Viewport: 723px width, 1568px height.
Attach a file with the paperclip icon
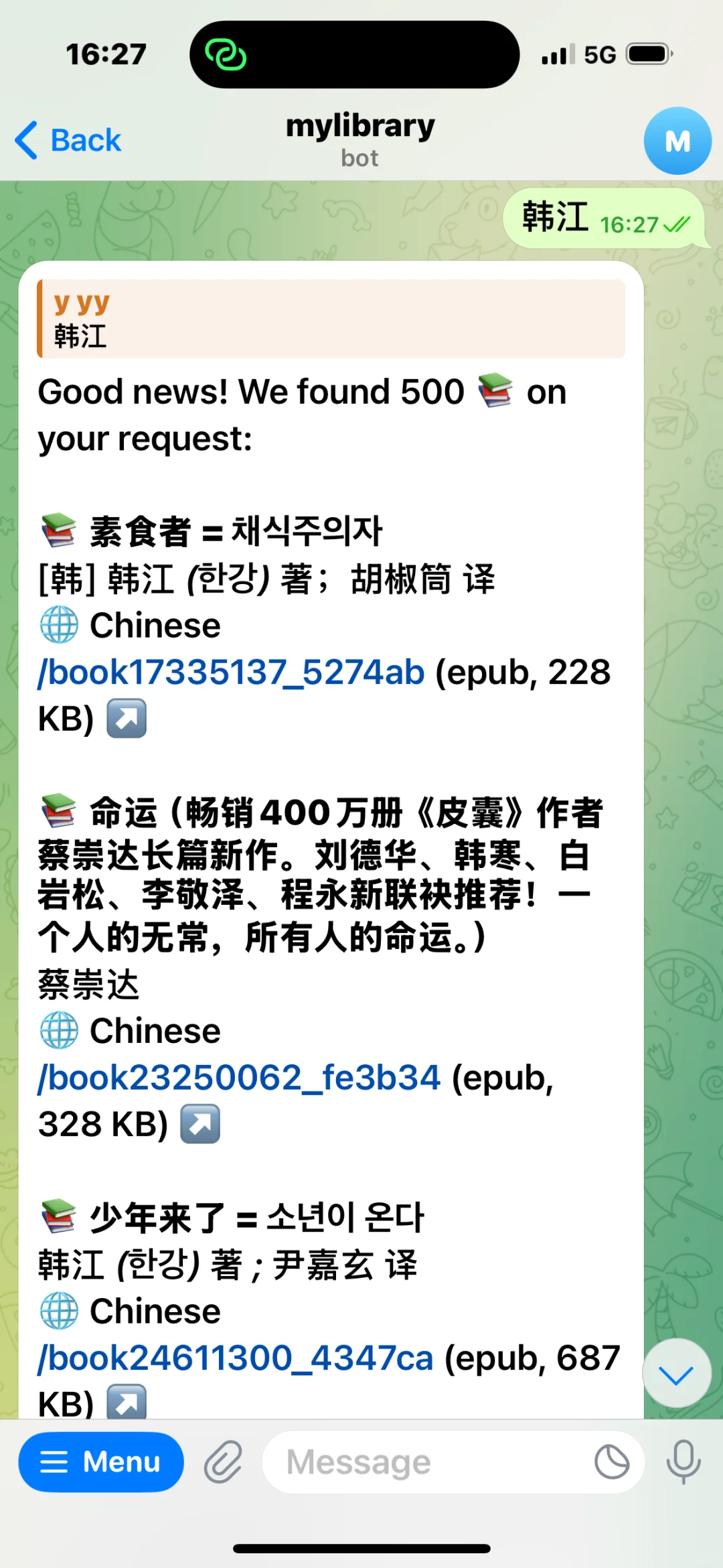[223, 1462]
